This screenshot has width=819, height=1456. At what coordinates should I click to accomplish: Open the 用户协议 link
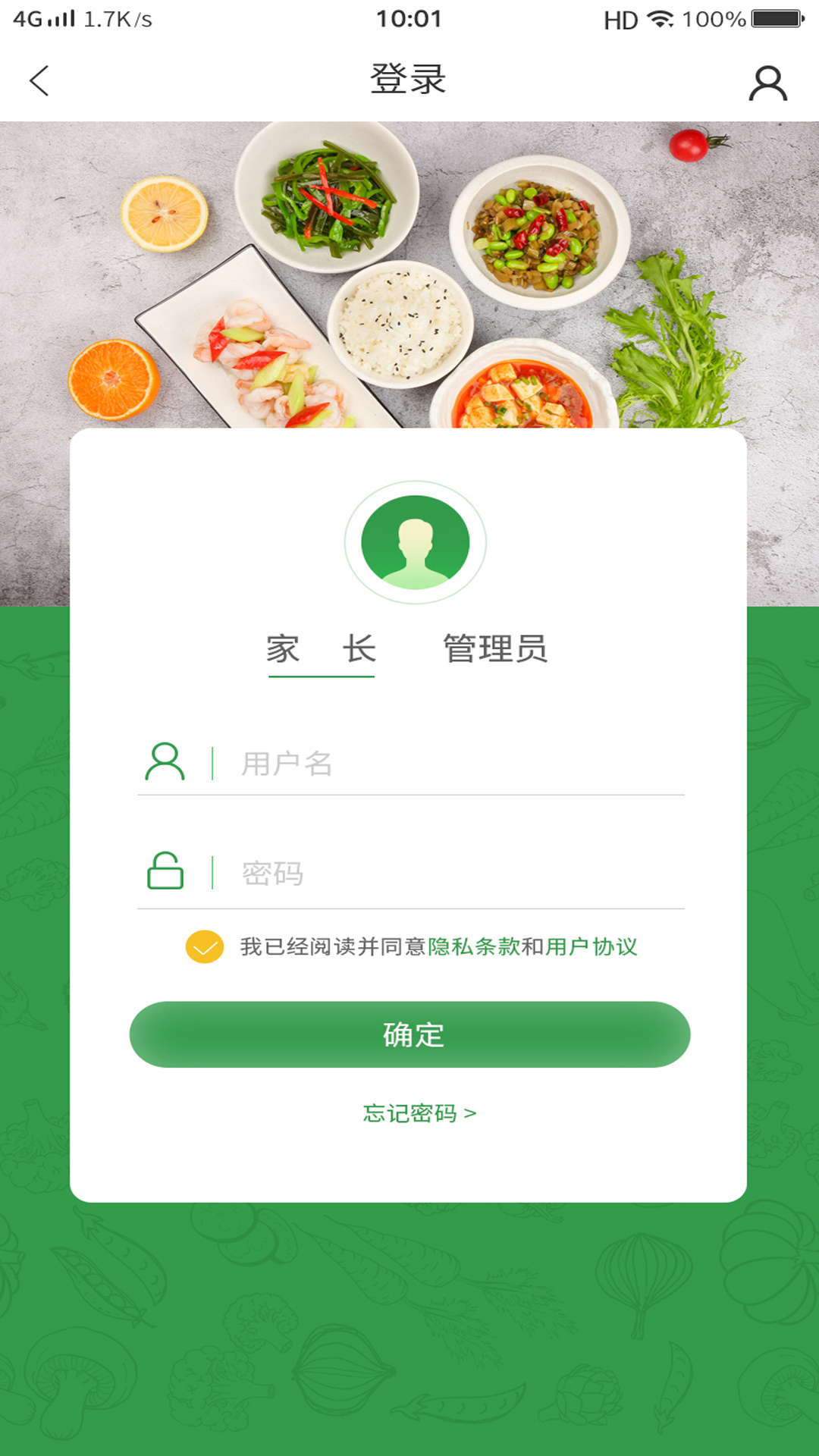pos(591,947)
